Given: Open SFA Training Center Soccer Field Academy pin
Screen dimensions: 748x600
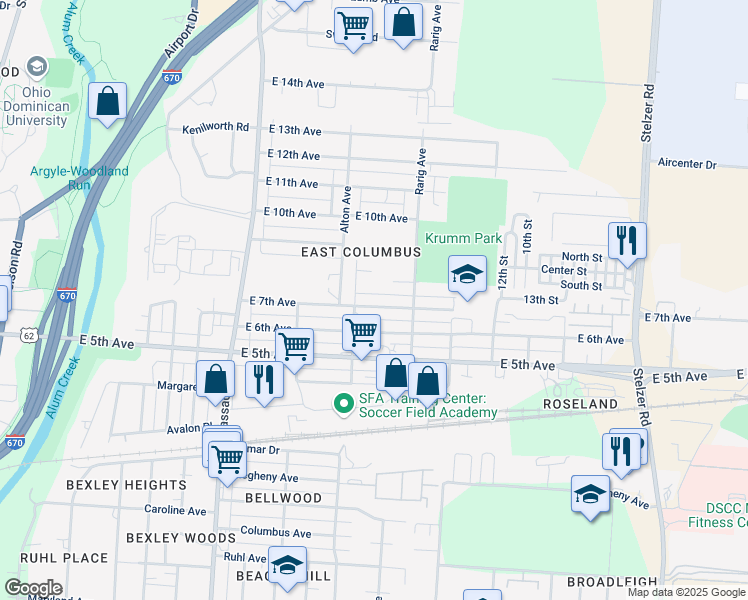Looking at the screenshot, I should click(344, 403).
